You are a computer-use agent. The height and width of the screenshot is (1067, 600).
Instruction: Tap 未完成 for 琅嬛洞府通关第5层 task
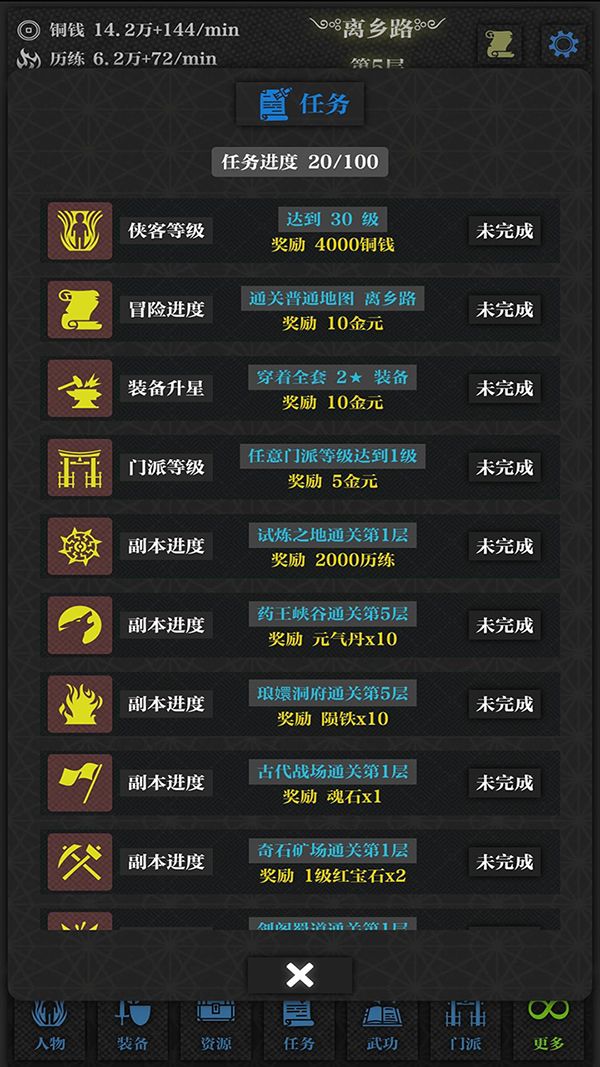pyautogui.click(x=505, y=704)
